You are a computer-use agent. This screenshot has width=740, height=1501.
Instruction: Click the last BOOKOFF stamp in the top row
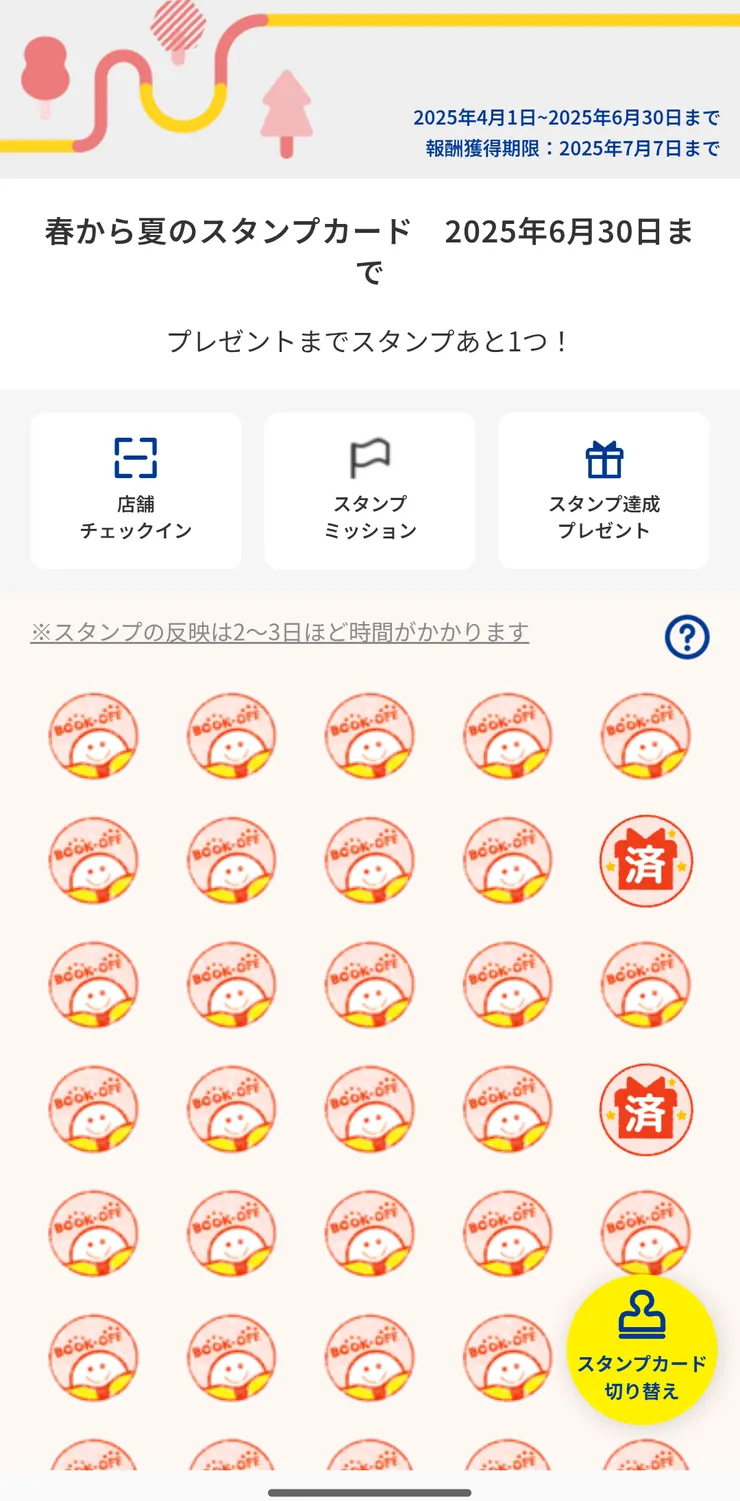pos(646,735)
